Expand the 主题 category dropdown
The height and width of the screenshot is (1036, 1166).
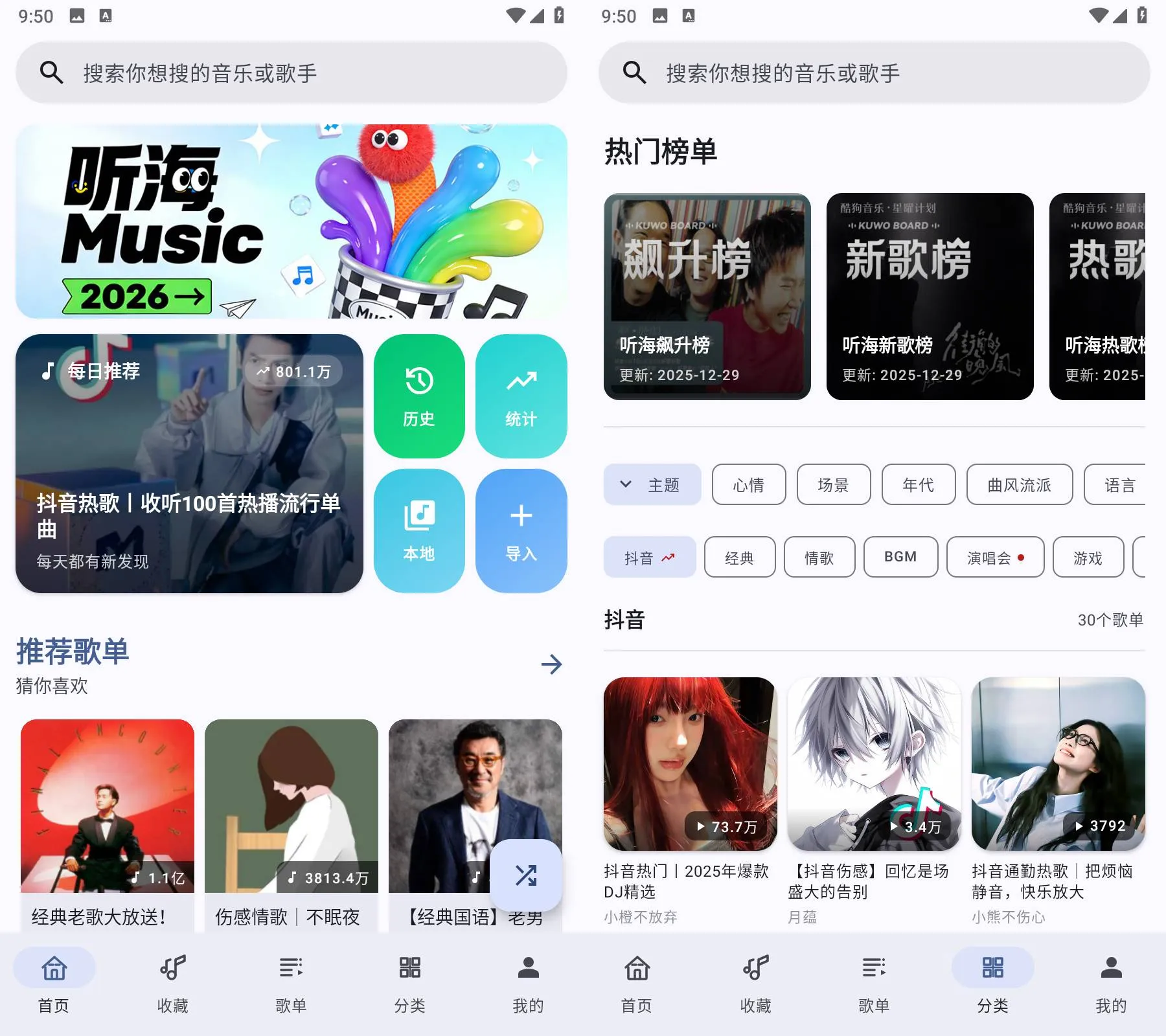pyautogui.click(x=652, y=484)
